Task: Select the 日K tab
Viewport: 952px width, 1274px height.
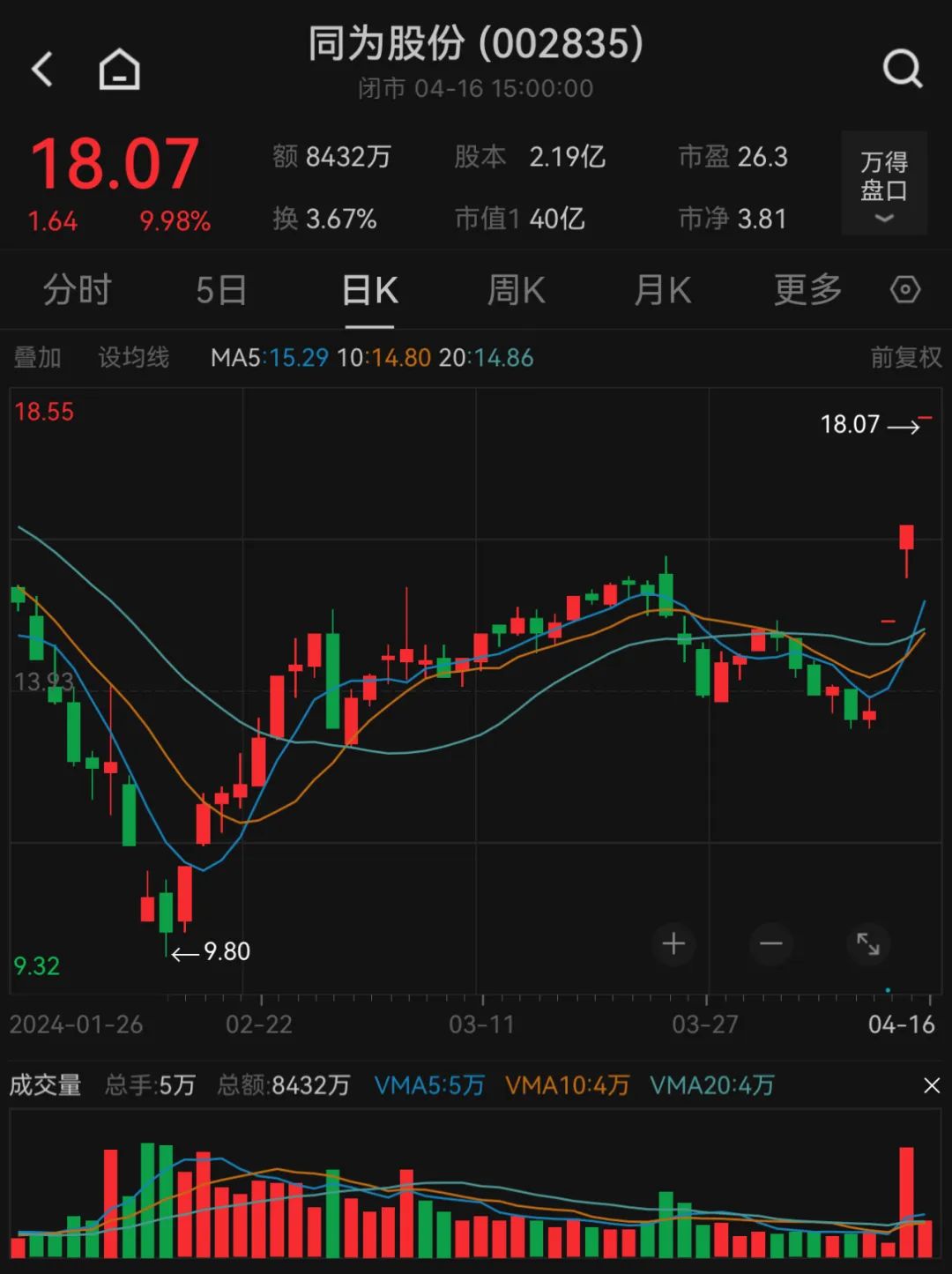Action: 369,290
